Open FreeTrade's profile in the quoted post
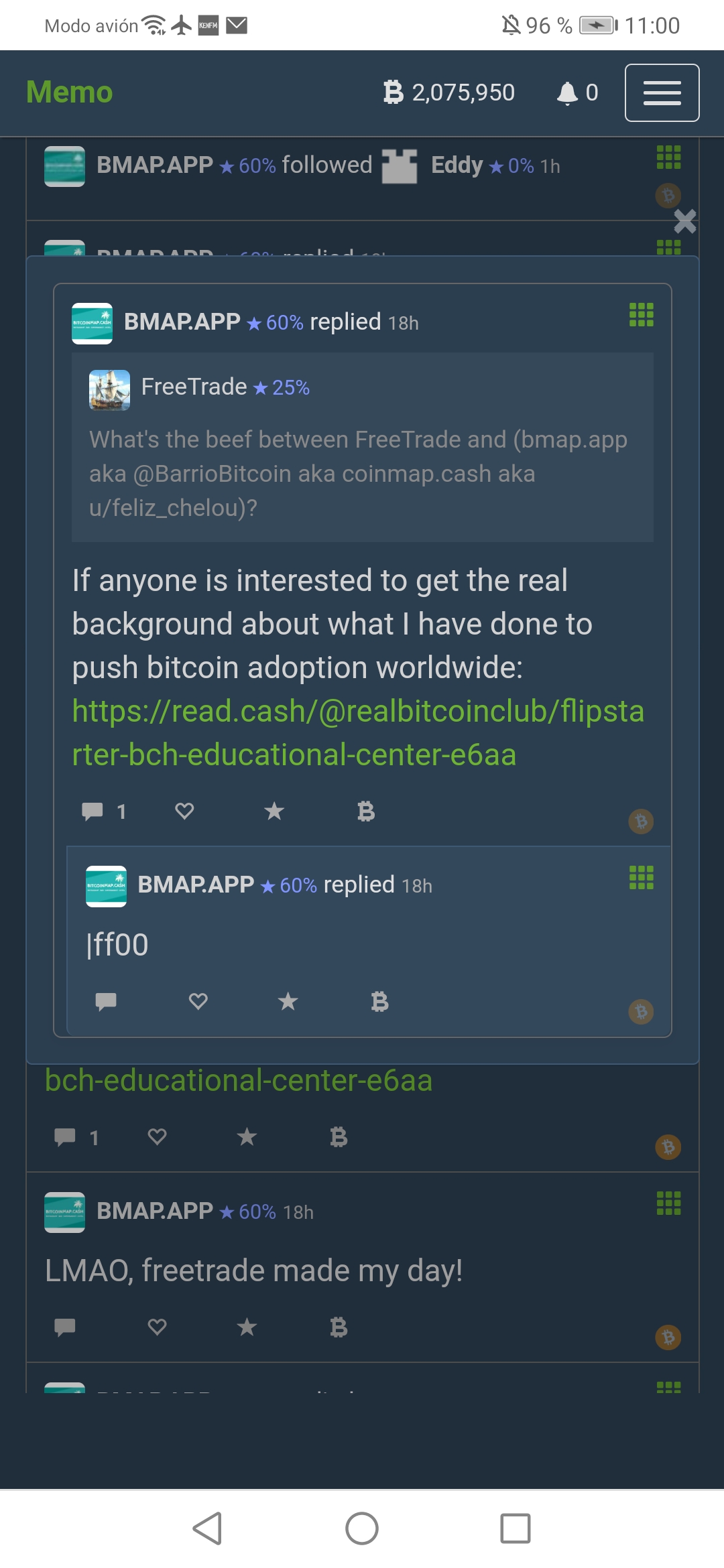Screen dimensions: 724x1568 tap(194, 387)
